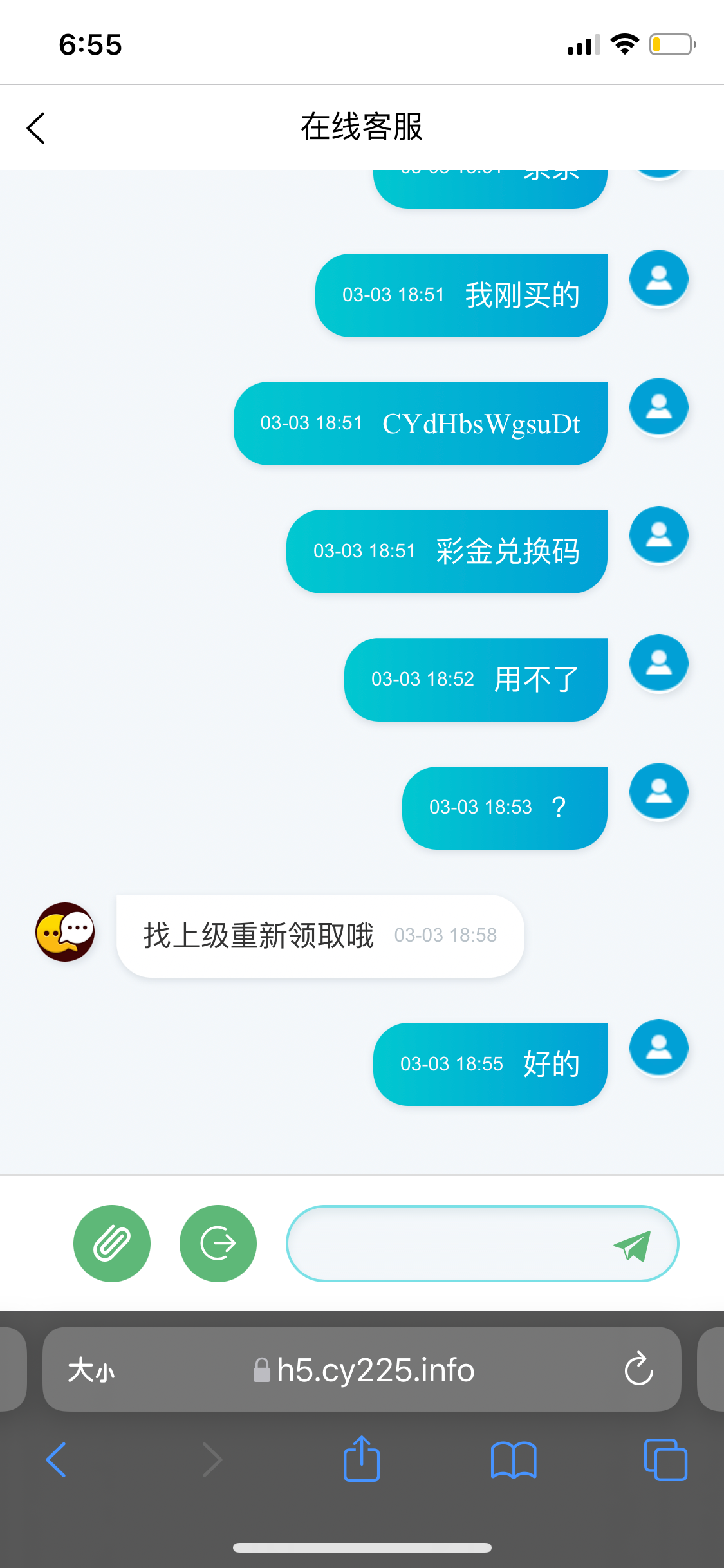This screenshot has height=1568, width=724.
Task: Reload the page with the refresh icon
Action: coord(638,1370)
